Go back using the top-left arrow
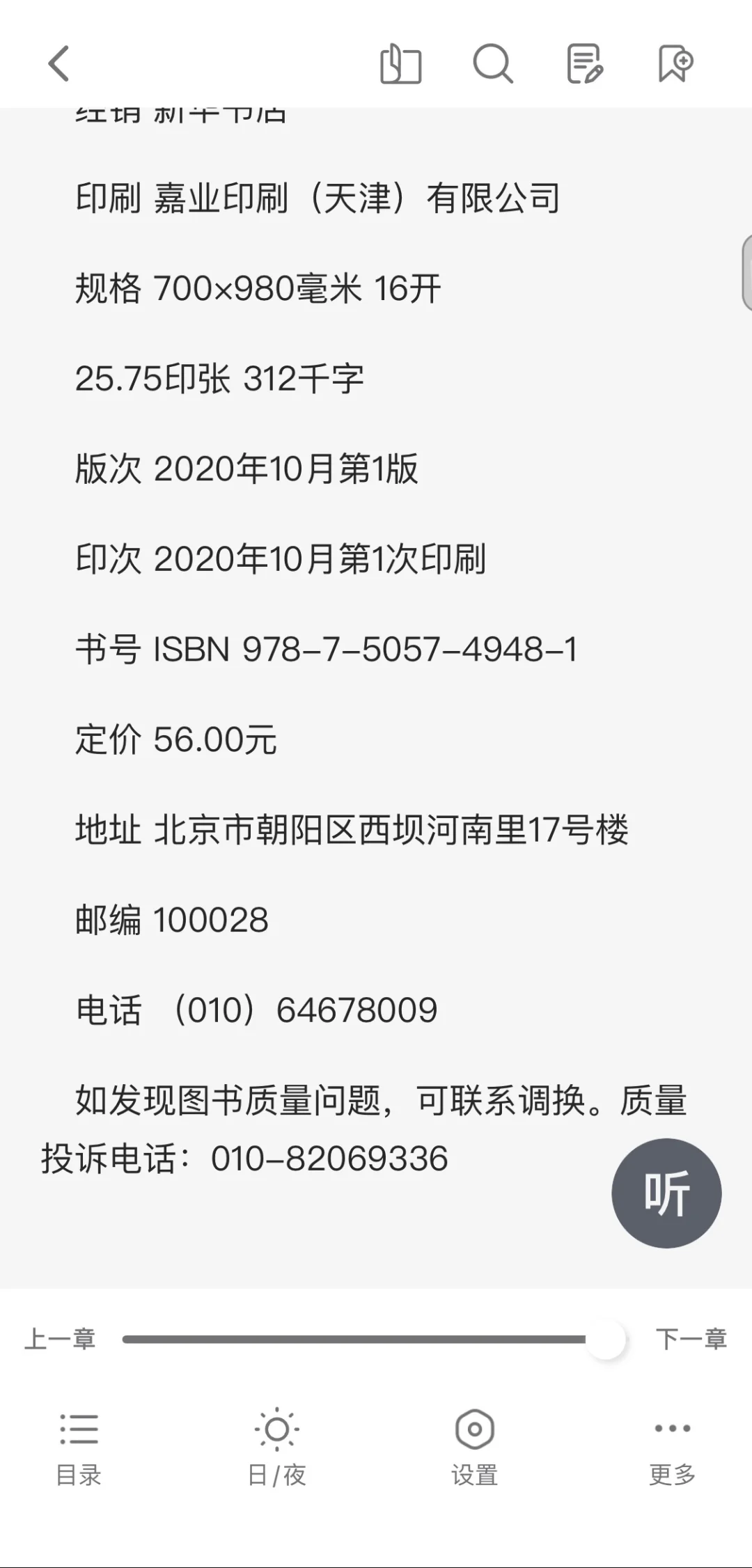This screenshot has height=1568, width=752. pos(58,64)
